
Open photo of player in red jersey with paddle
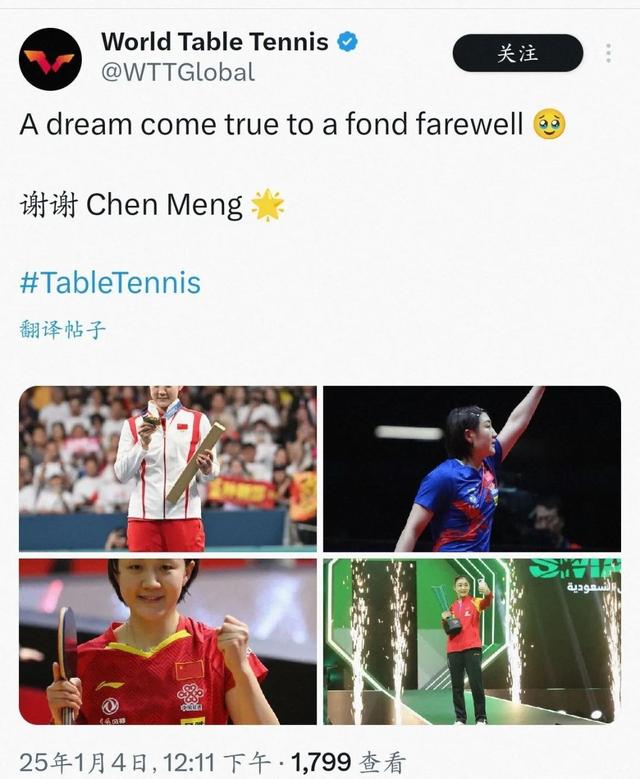click(x=168, y=641)
